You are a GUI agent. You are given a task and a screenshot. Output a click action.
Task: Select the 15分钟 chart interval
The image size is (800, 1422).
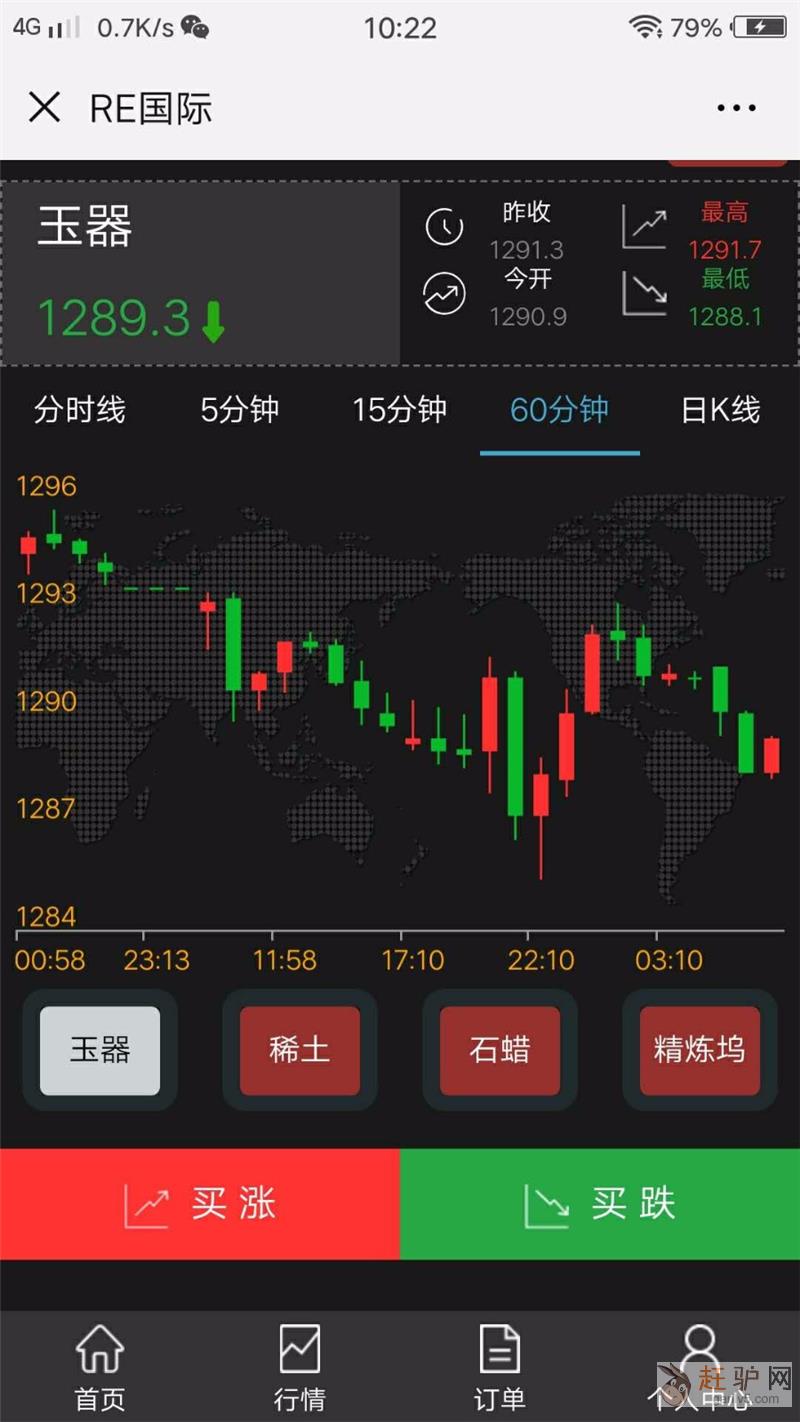click(x=399, y=410)
